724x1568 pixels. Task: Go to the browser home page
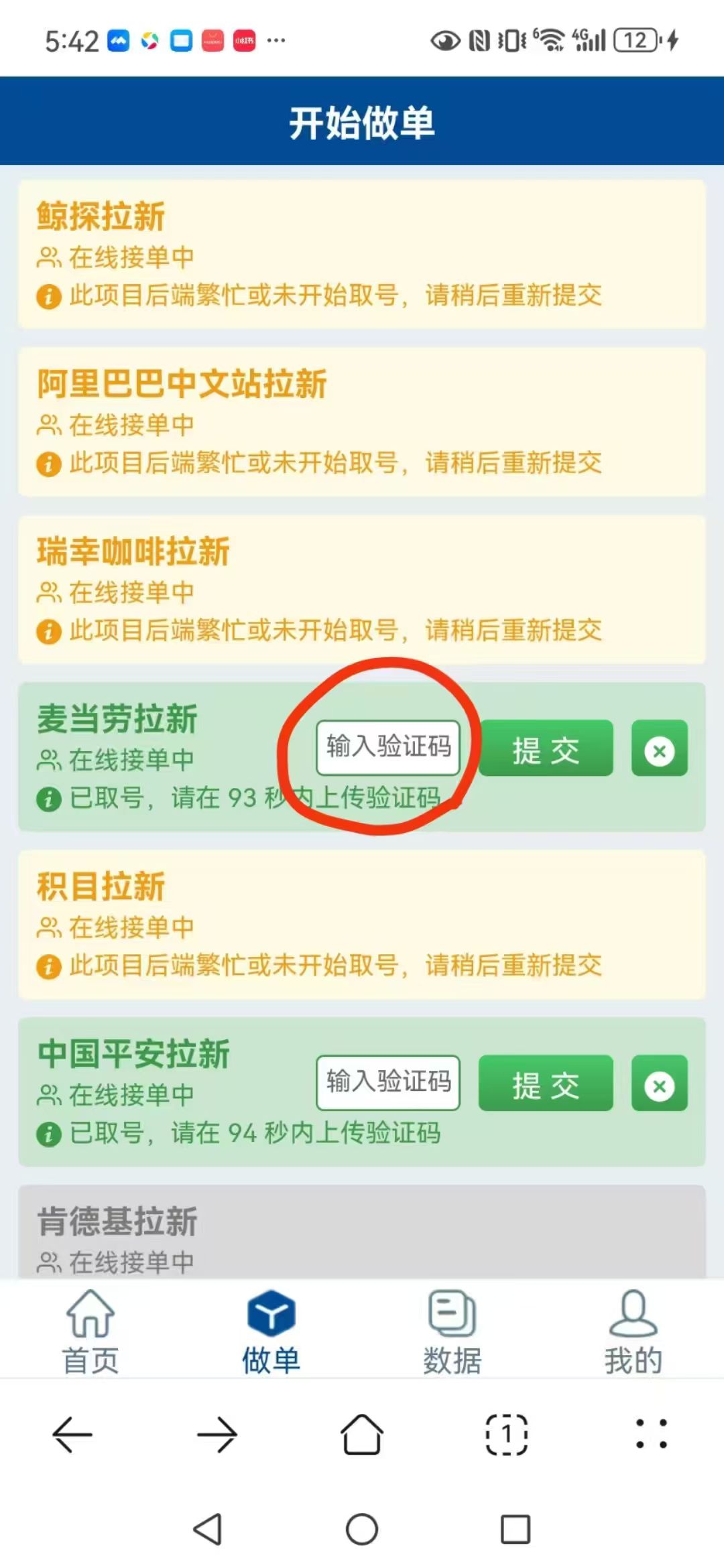(x=362, y=1435)
